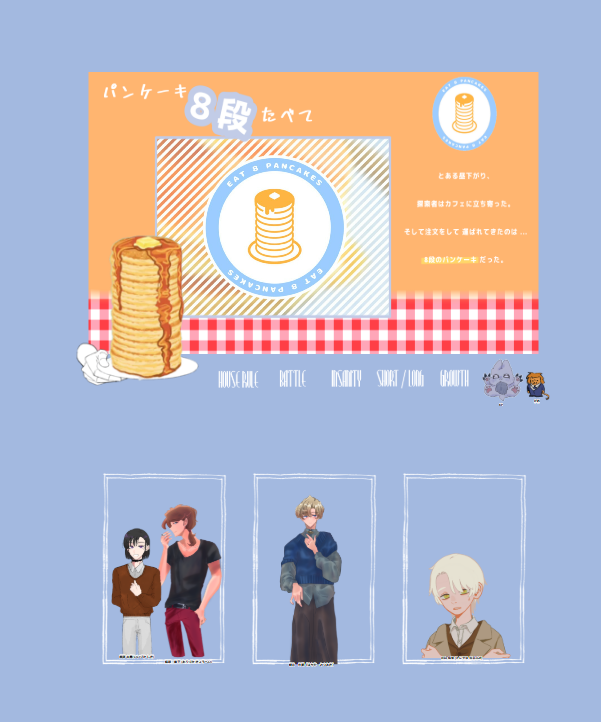Go to the BATTLE section
The image size is (601, 722).
coord(292,379)
